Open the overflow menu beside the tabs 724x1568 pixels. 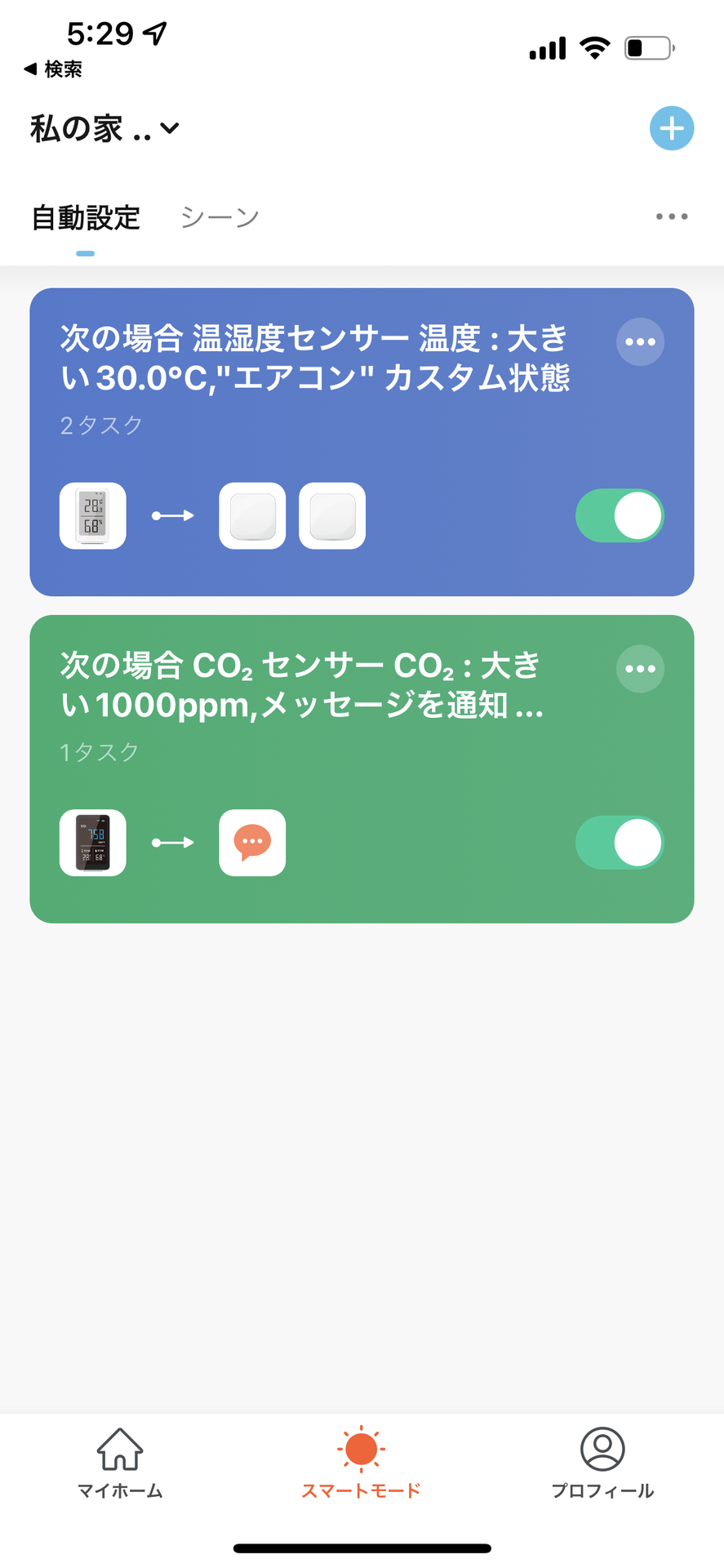click(x=671, y=217)
